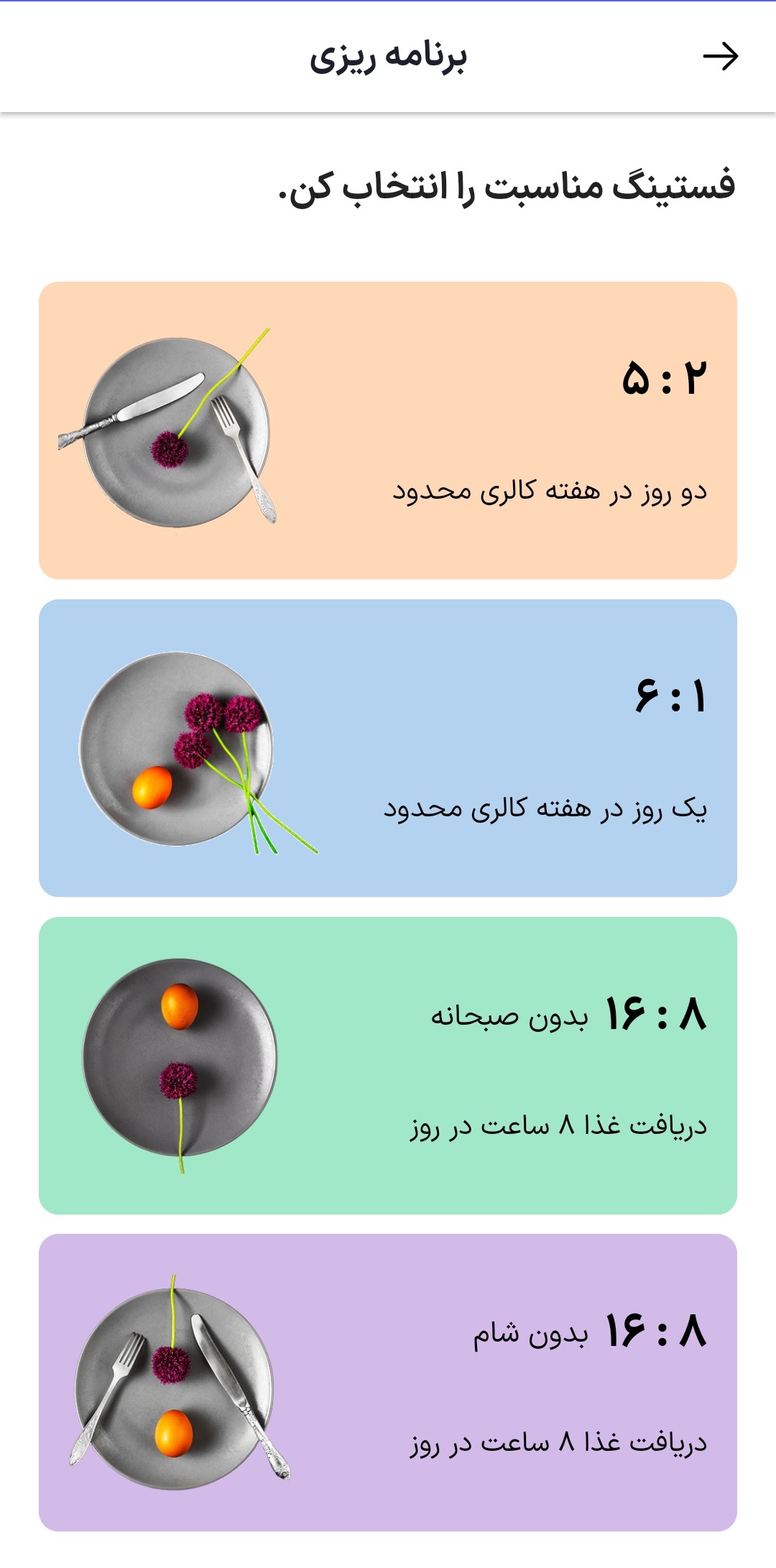Select the ۵:۲ fasting plan card
Image resolution: width=776 pixels, height=1568 pixels.
[x=388, y=430]
